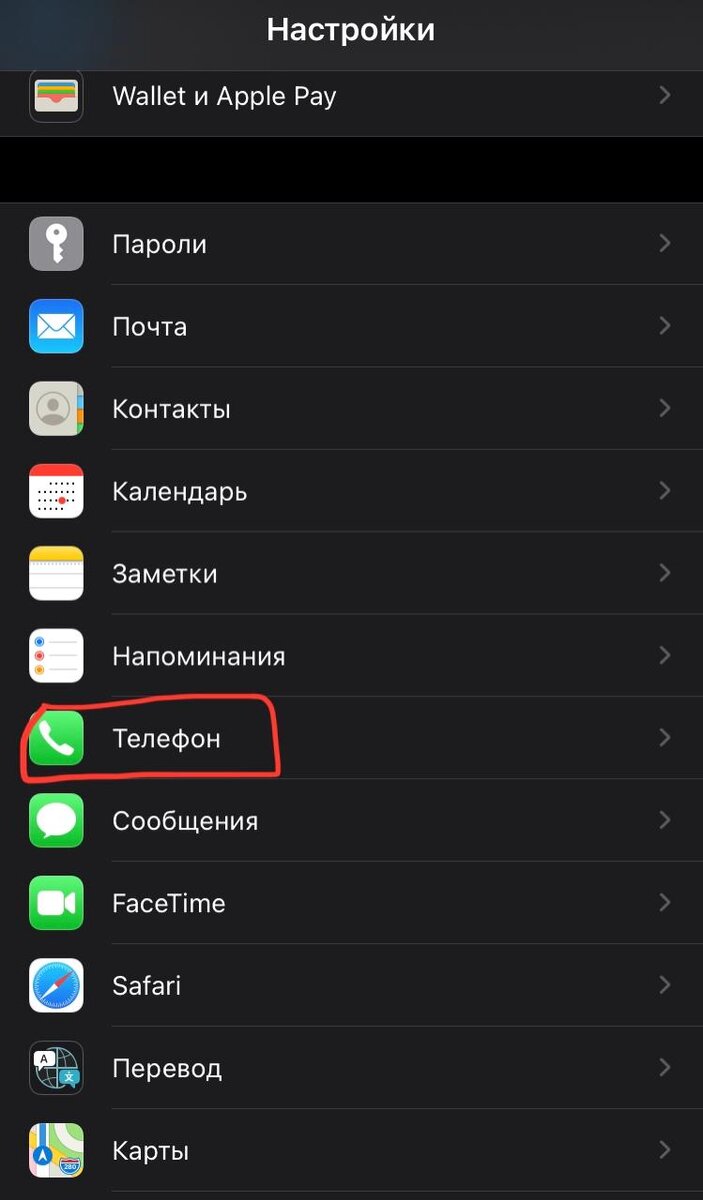The width and height of the screenshot is (703, 1200).
Task: Open Телефон settings
Action: (x=351, y=738)
